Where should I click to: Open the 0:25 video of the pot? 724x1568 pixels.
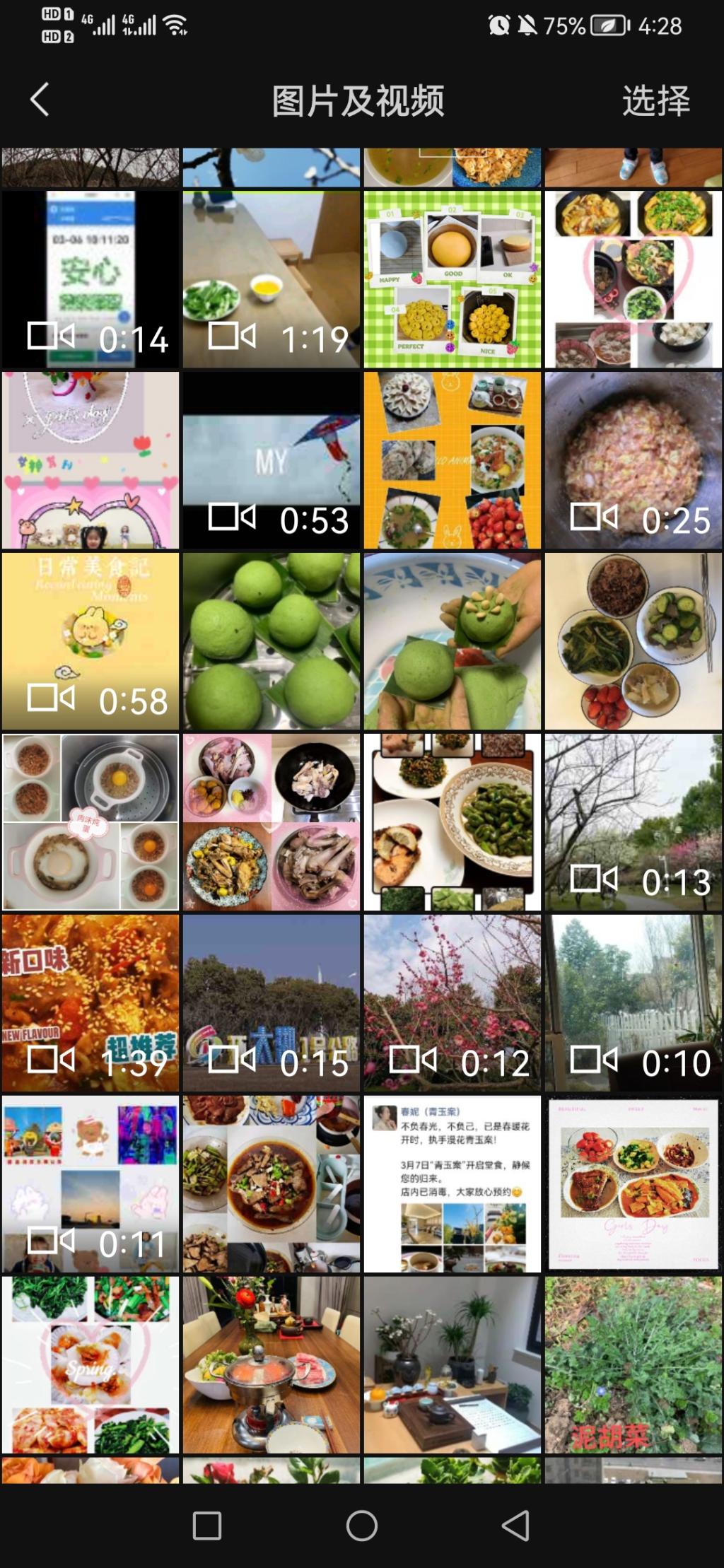point(633,460)
